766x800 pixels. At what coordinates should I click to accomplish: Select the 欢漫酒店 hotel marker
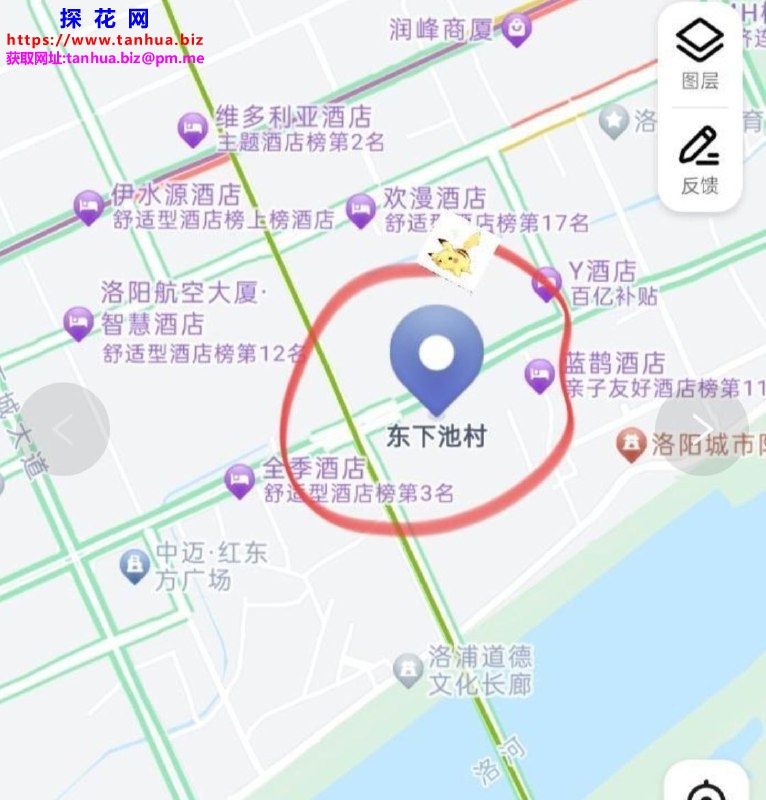point(360,210)
